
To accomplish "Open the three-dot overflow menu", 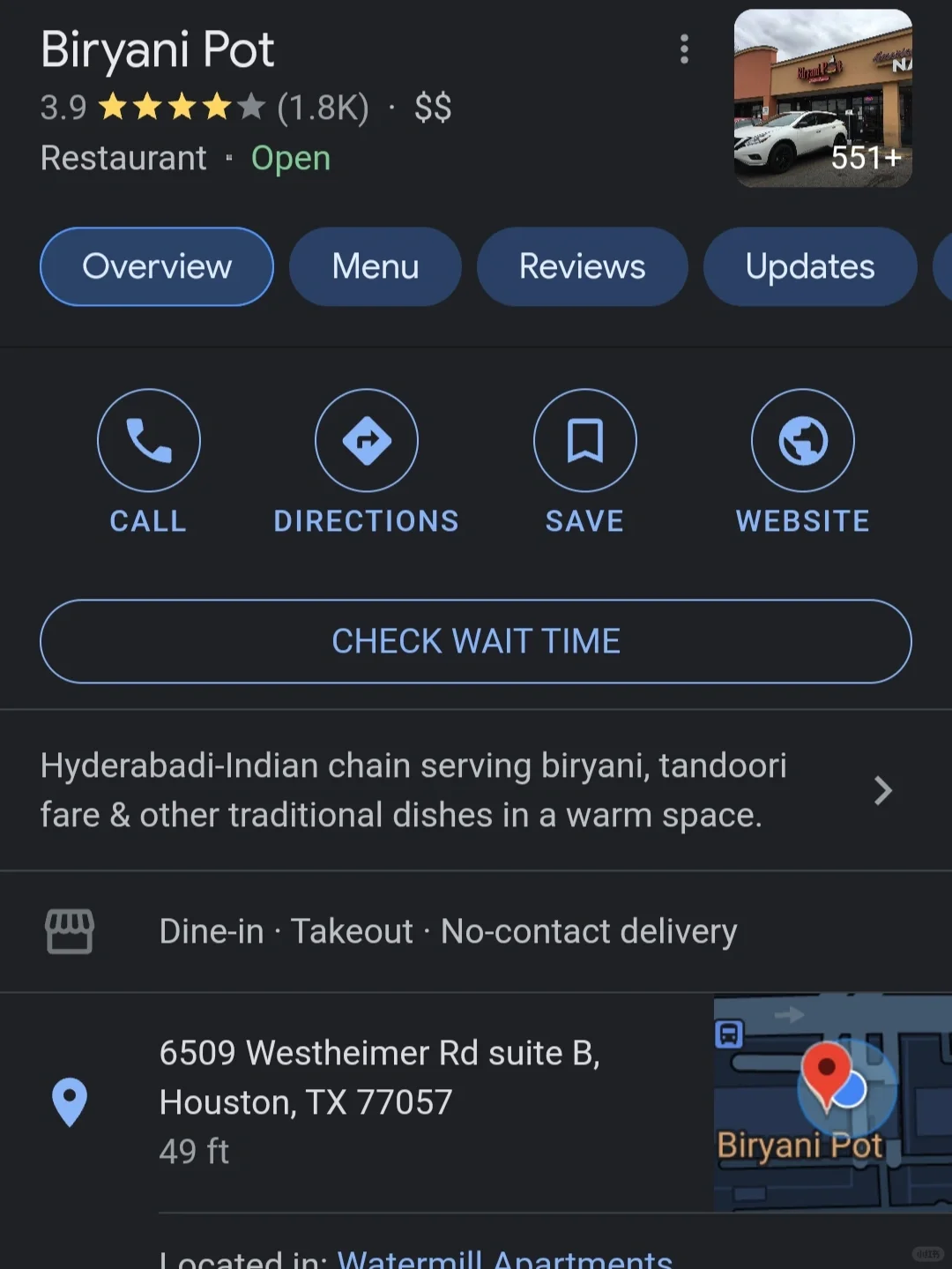I will click(x=684, y=50).
